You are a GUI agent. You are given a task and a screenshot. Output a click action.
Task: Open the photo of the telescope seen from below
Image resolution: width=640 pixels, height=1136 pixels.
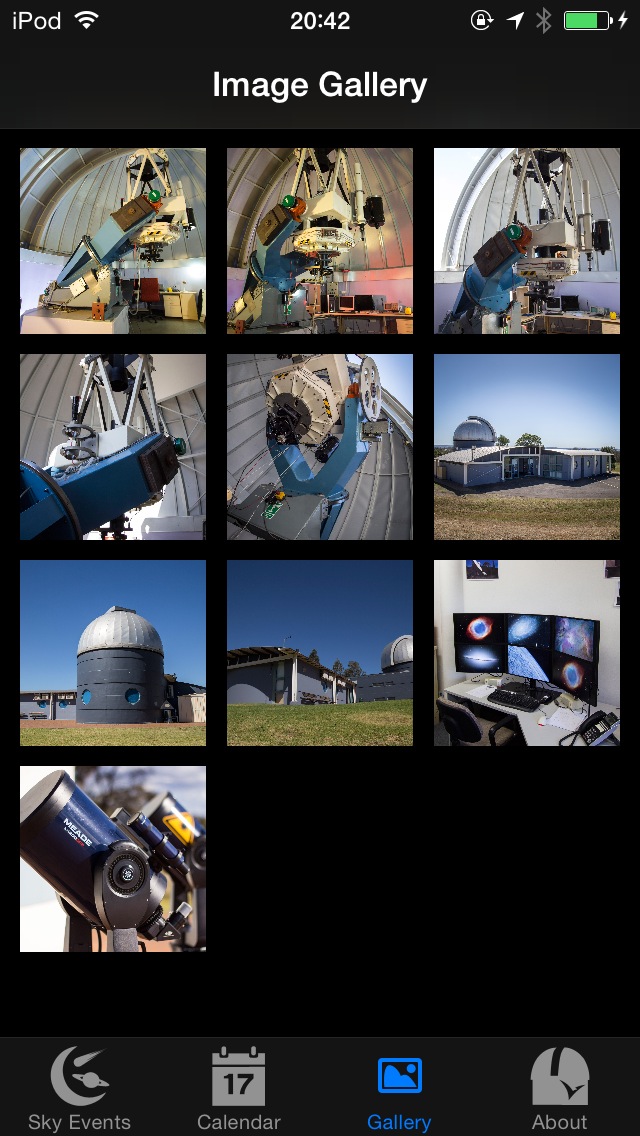pos(320,447)
